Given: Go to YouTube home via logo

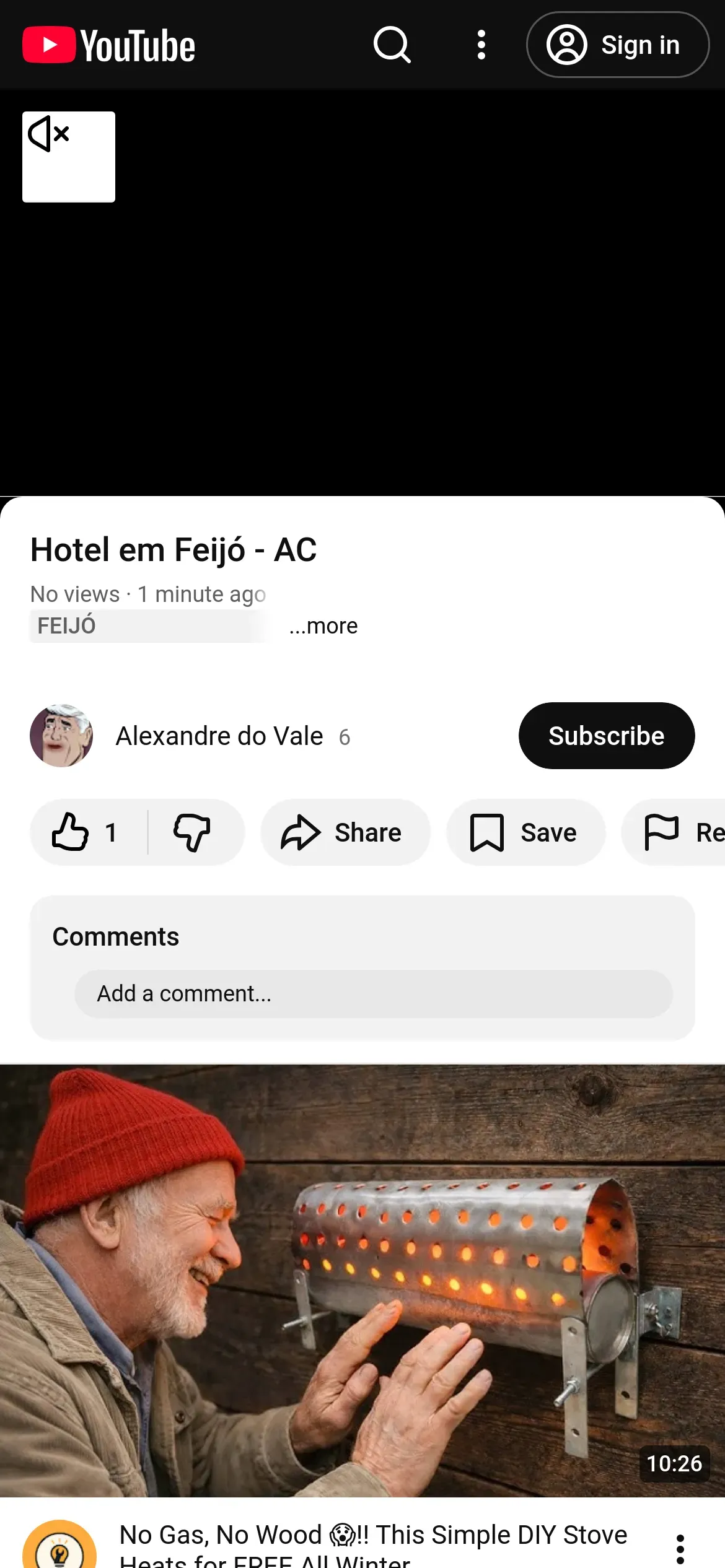Looking at the screenshot, I should point(109,45).
